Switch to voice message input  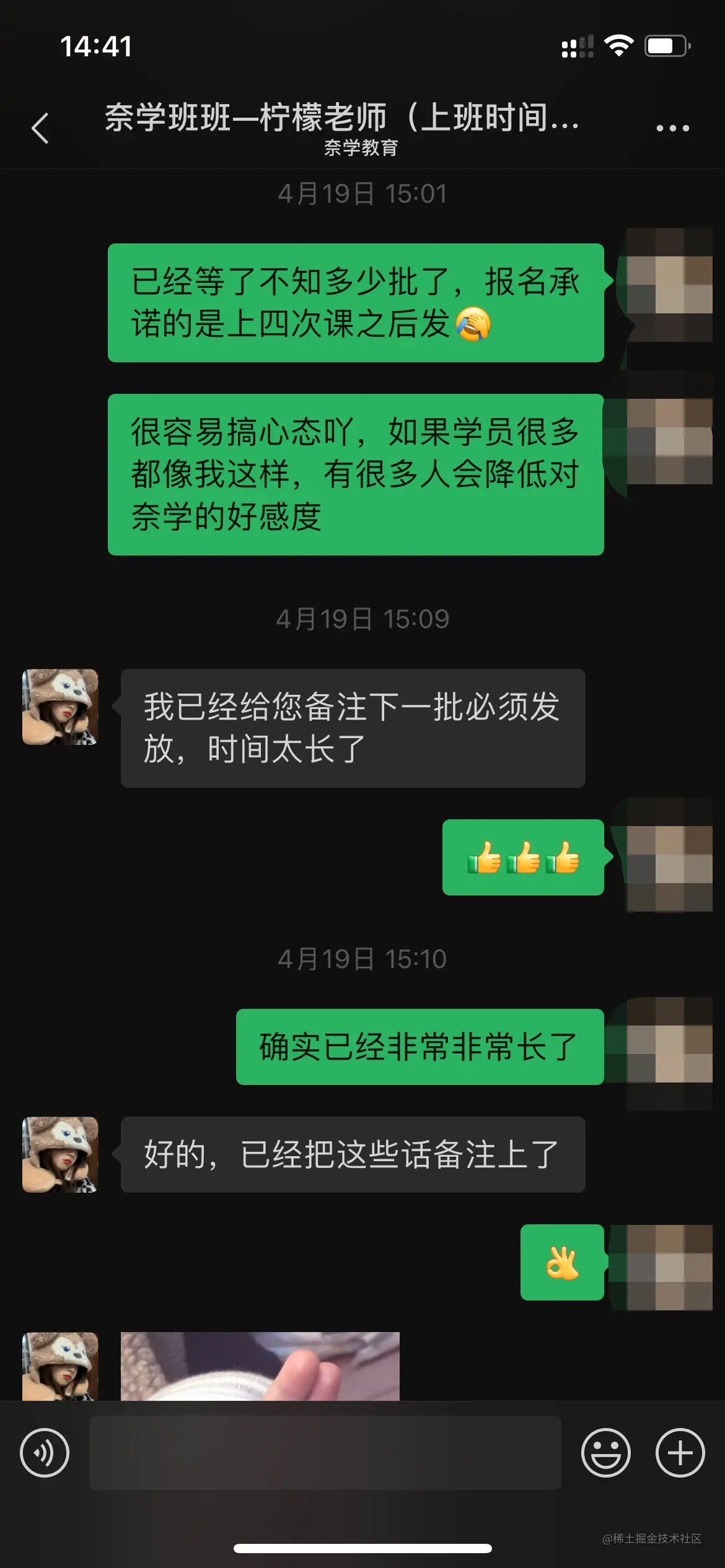[45, 1453]
